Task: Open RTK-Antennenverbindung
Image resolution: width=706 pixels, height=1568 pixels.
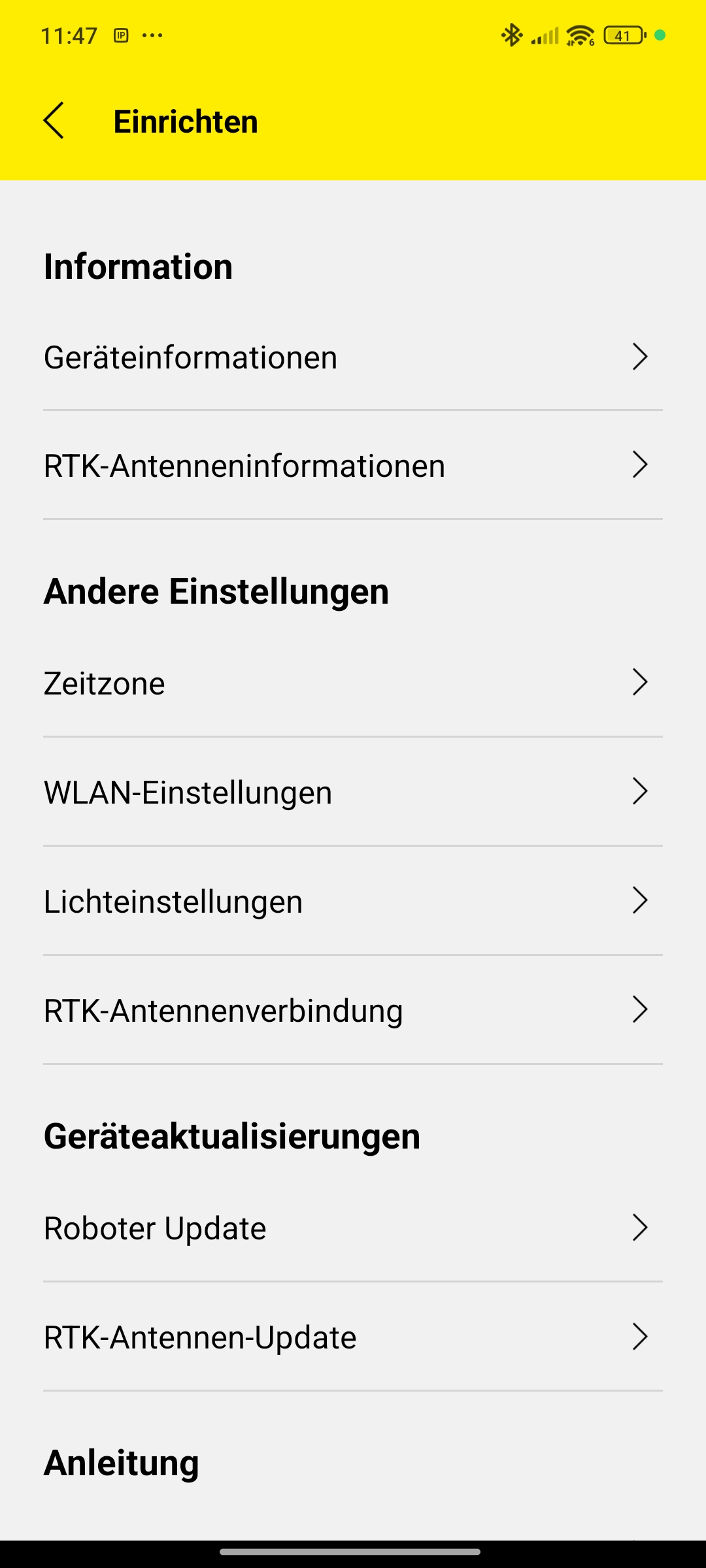Action: point(353,1010)
